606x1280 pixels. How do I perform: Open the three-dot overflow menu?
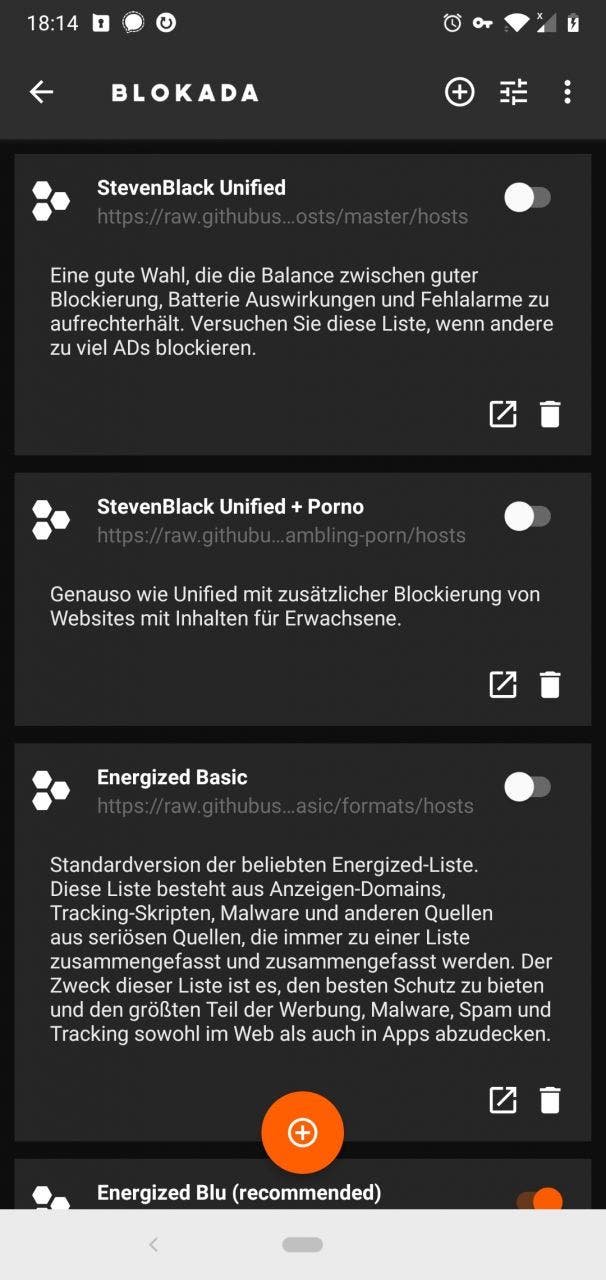tap(567, 92)
